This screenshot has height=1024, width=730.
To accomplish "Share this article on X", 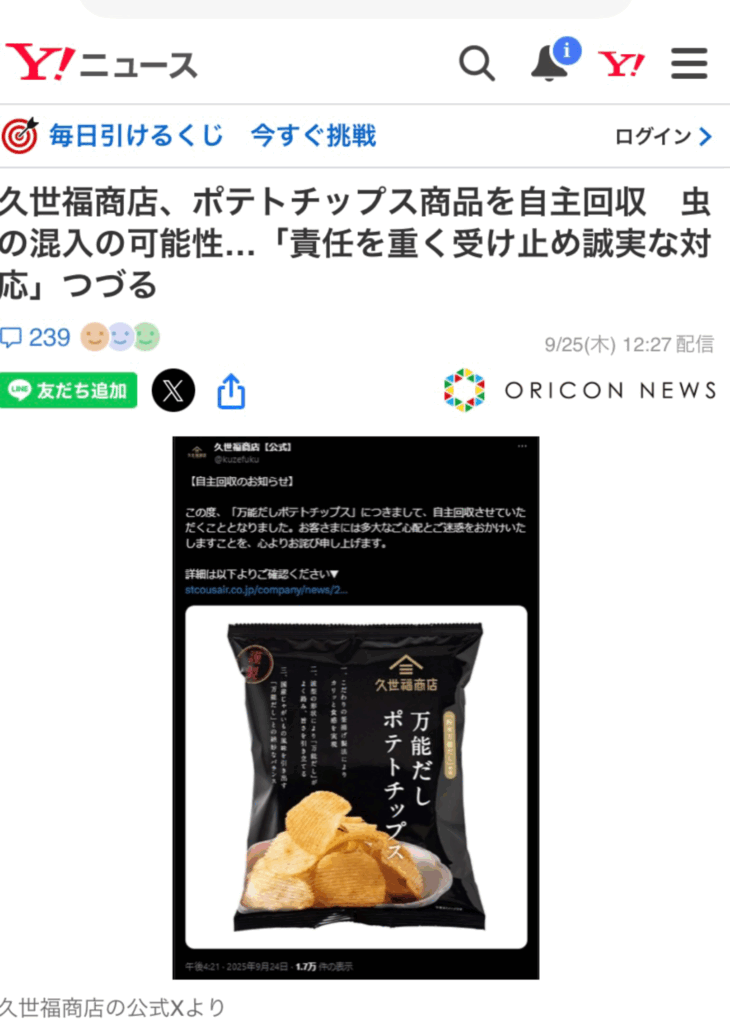I will (173, 390).
